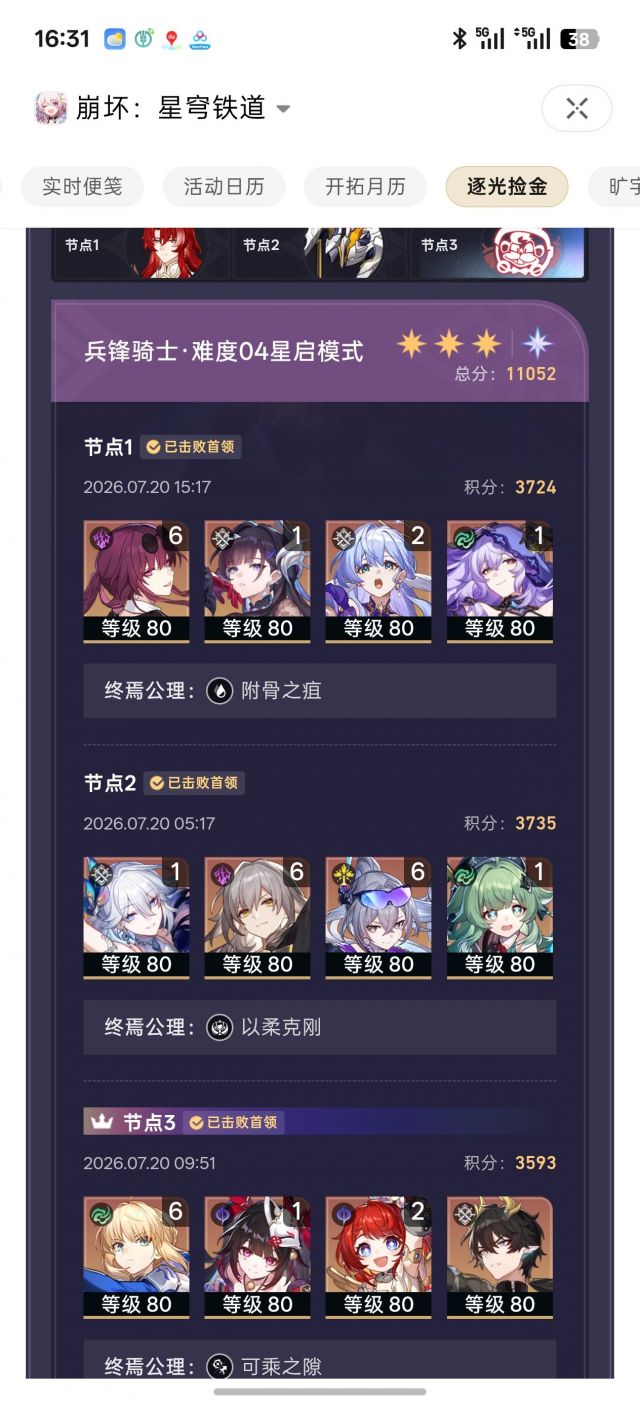Tap 附骨之疽 终焉公理 row
Image resolution: width=640 pixels, height=1407 pixels.
coord(320,690)
